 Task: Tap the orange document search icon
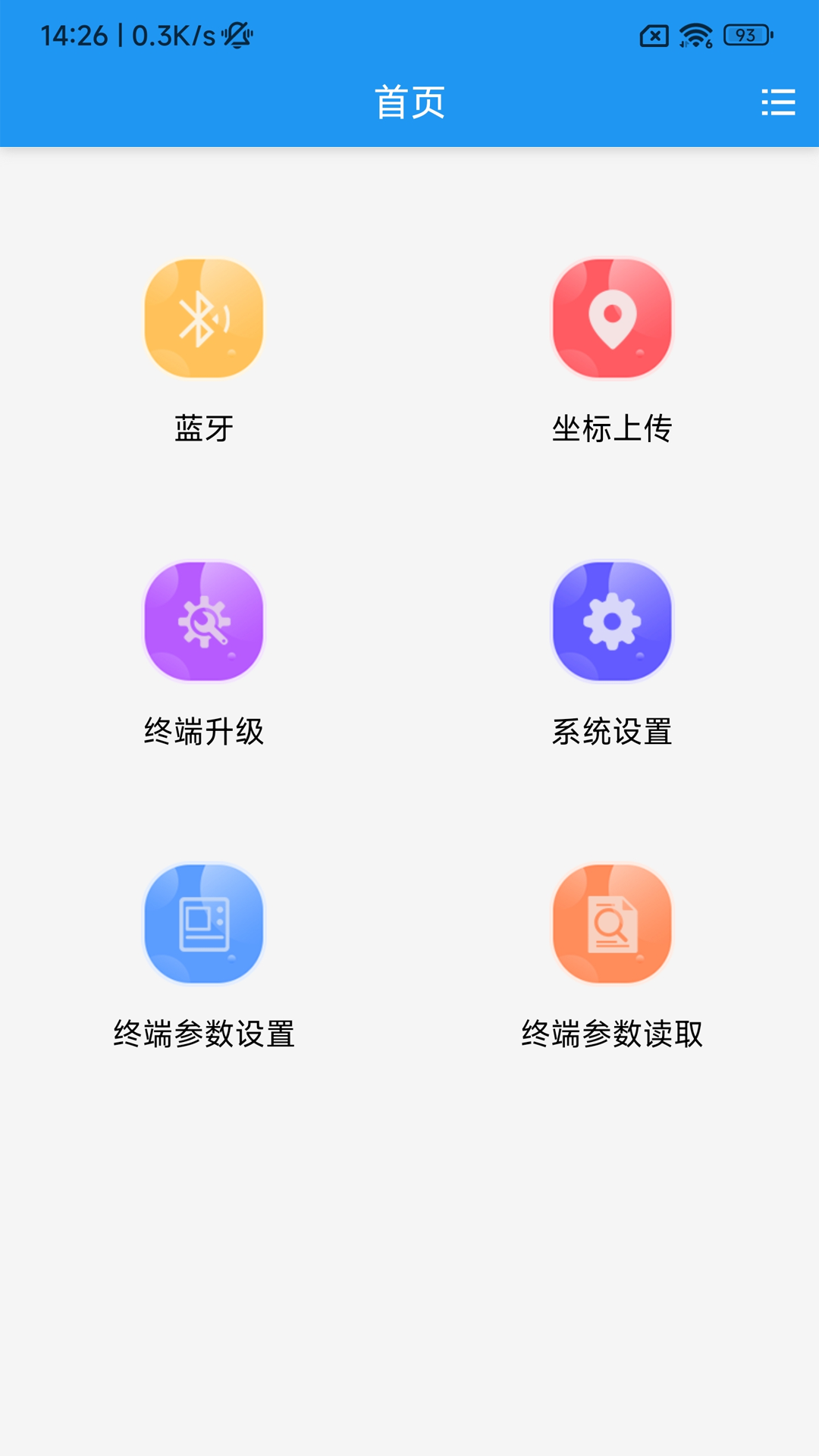(613, 925)
